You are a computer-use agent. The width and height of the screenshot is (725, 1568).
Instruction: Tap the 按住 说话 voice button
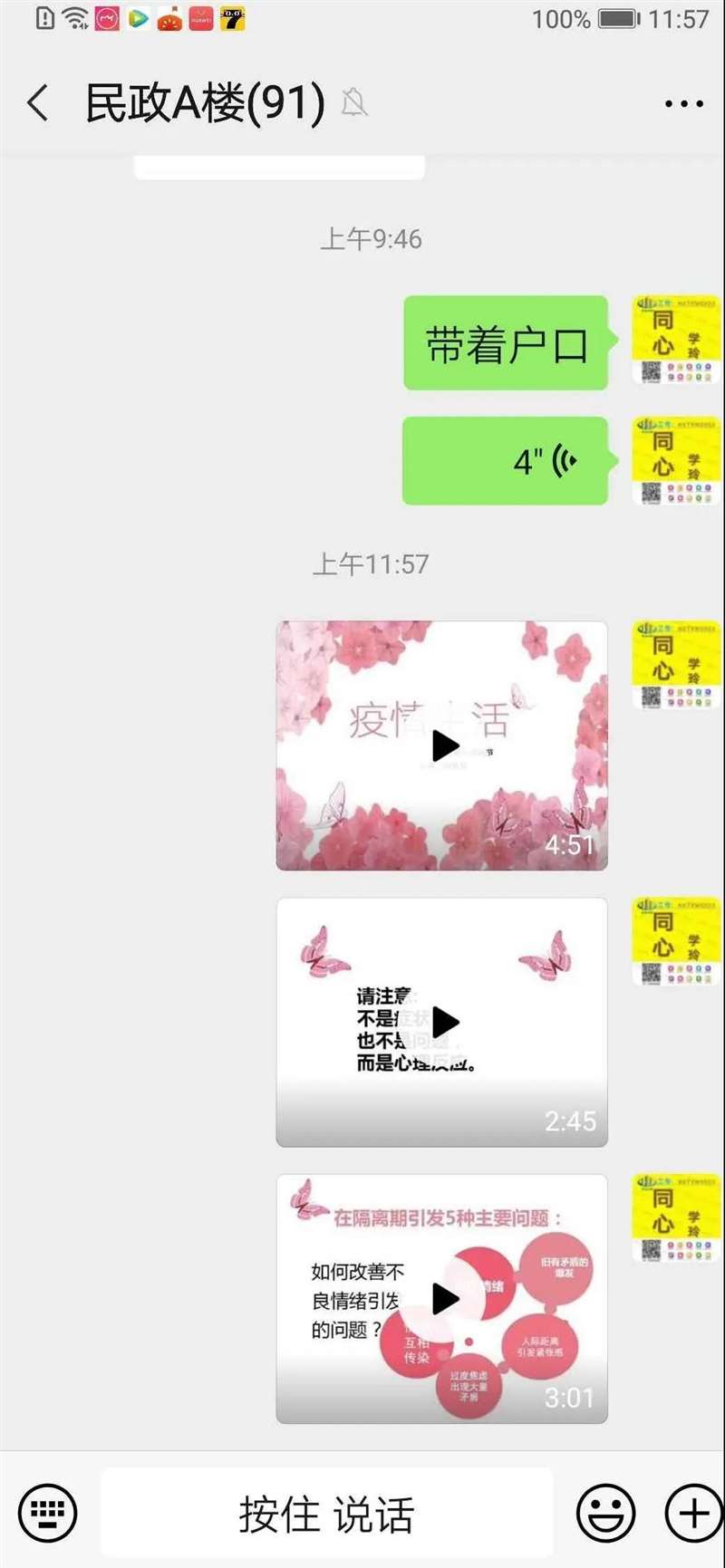point(326,1513)
